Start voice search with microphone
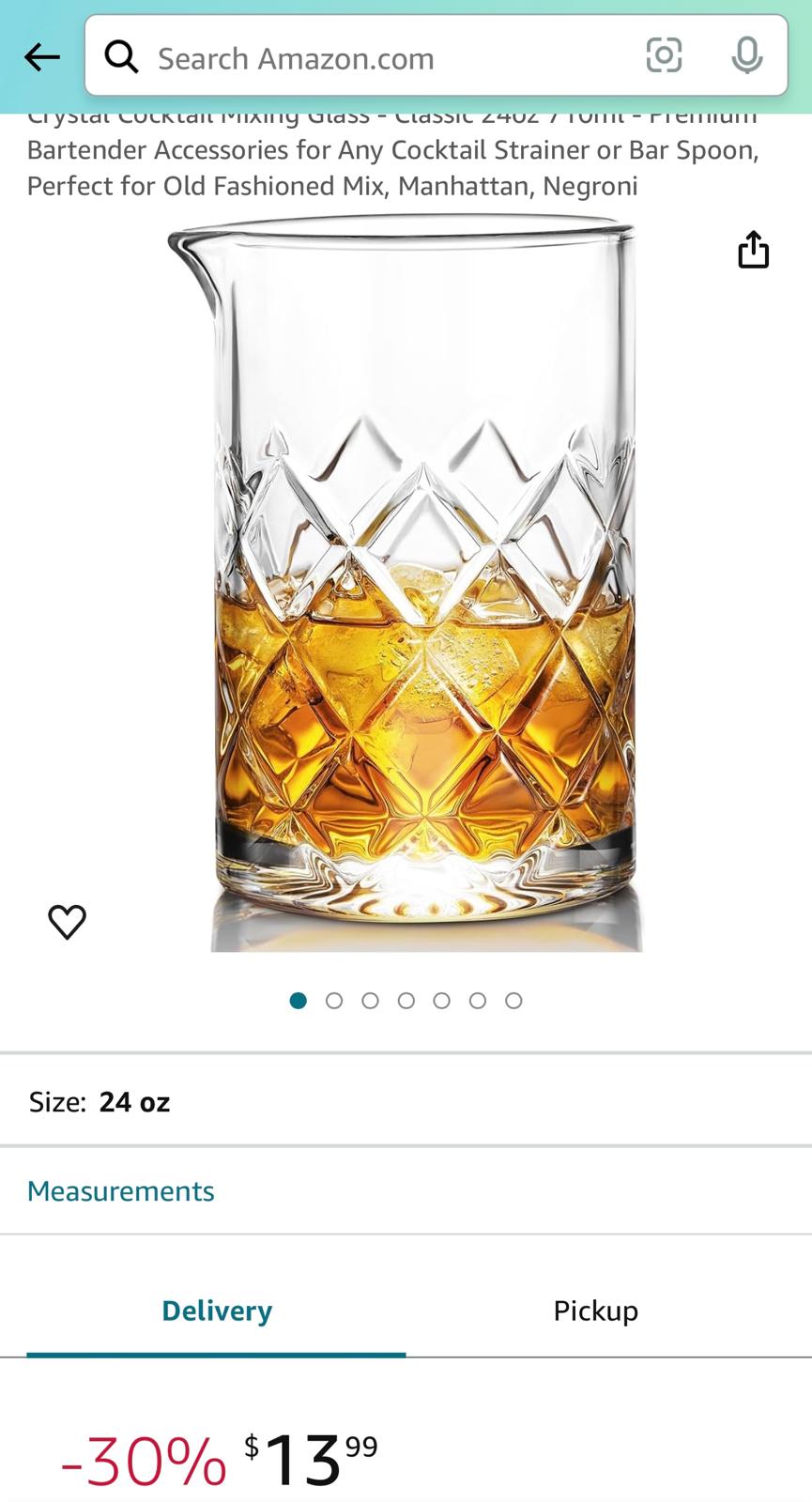This screenshot has height=1502, width=812. click(x=746, y=55)
